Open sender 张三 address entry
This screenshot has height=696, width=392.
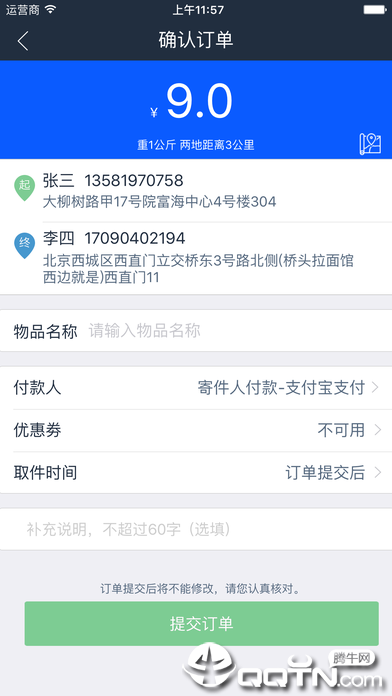pyautogui.click(x=196, y=191)
